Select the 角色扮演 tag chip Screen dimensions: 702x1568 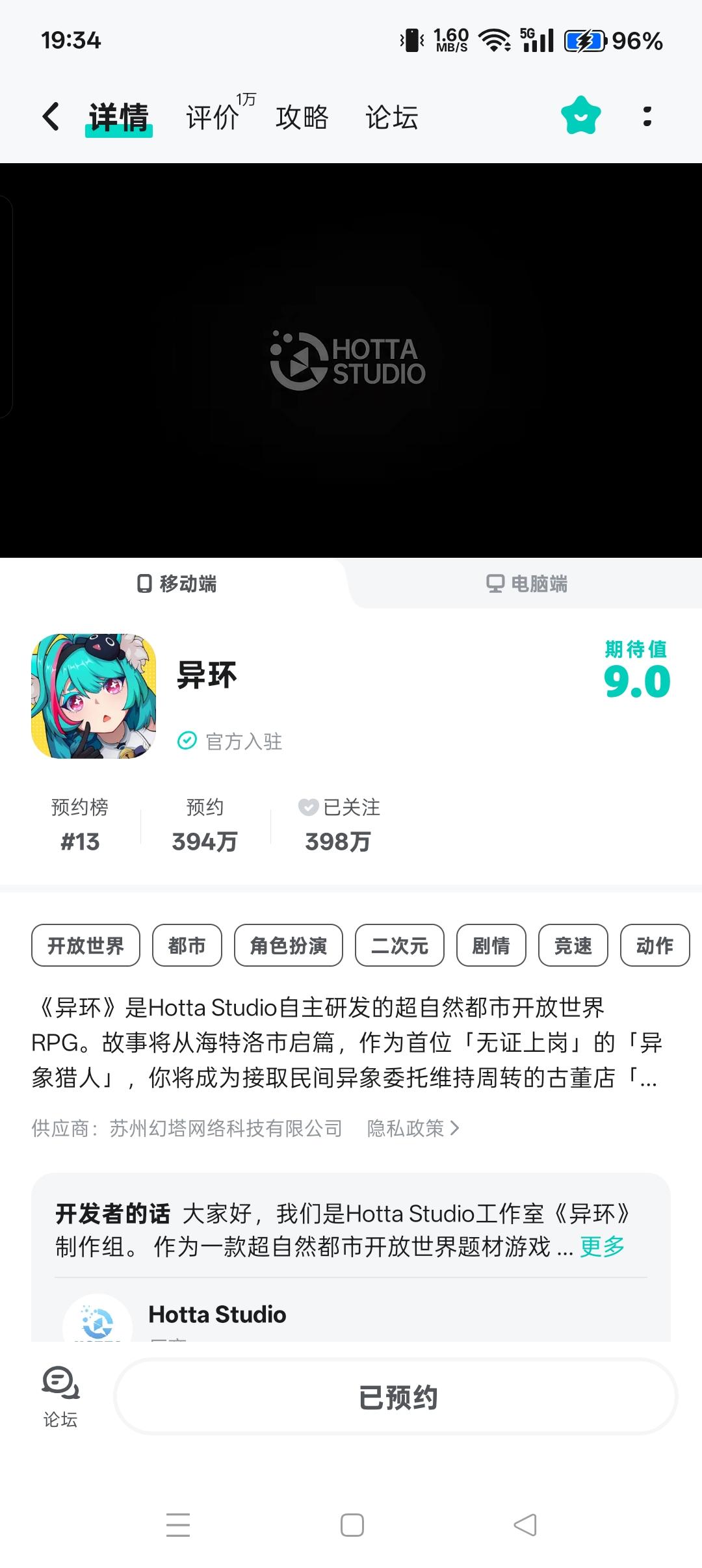coord(289,945)
